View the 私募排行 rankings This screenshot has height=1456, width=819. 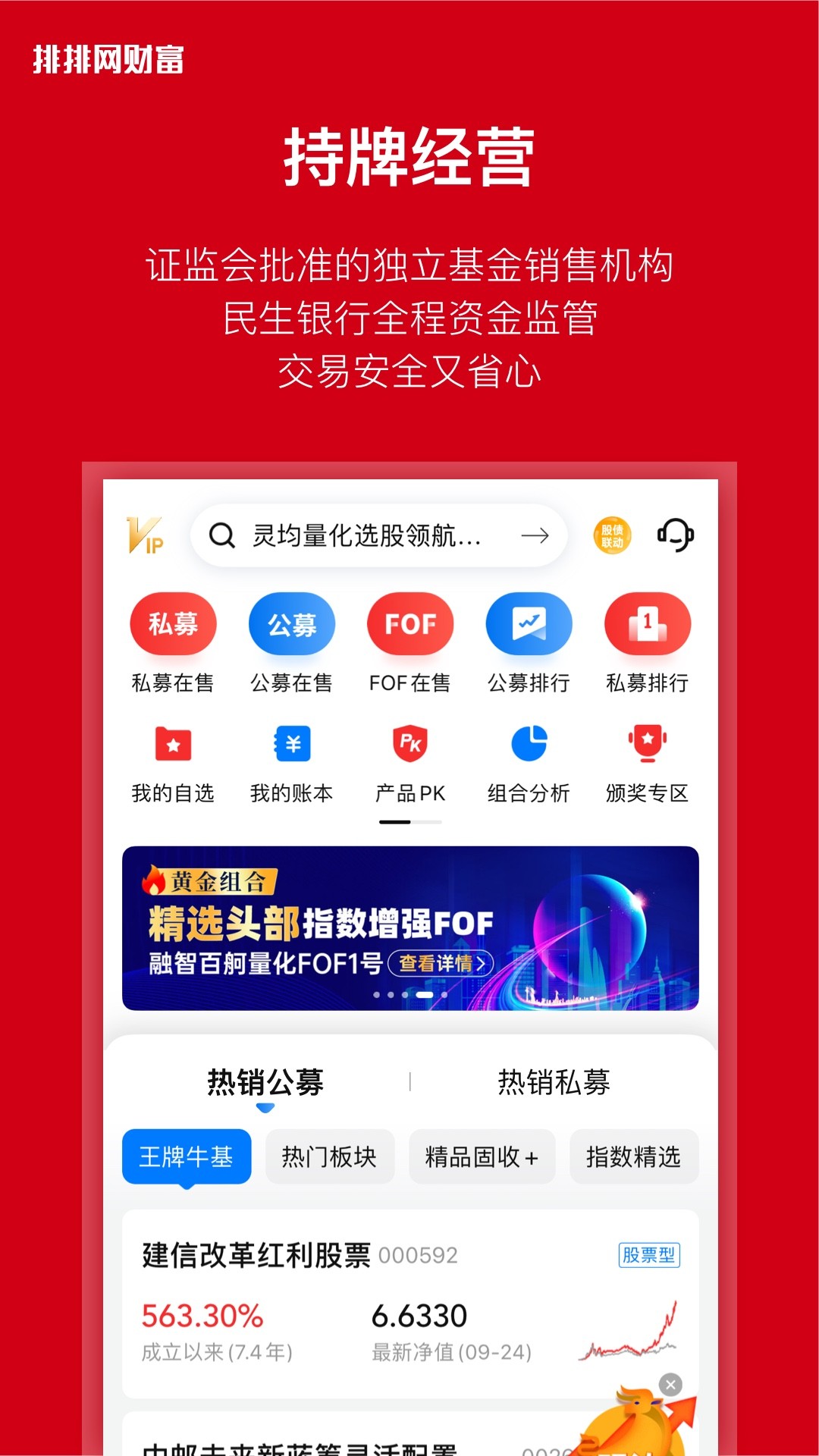(x=648, y=643)
